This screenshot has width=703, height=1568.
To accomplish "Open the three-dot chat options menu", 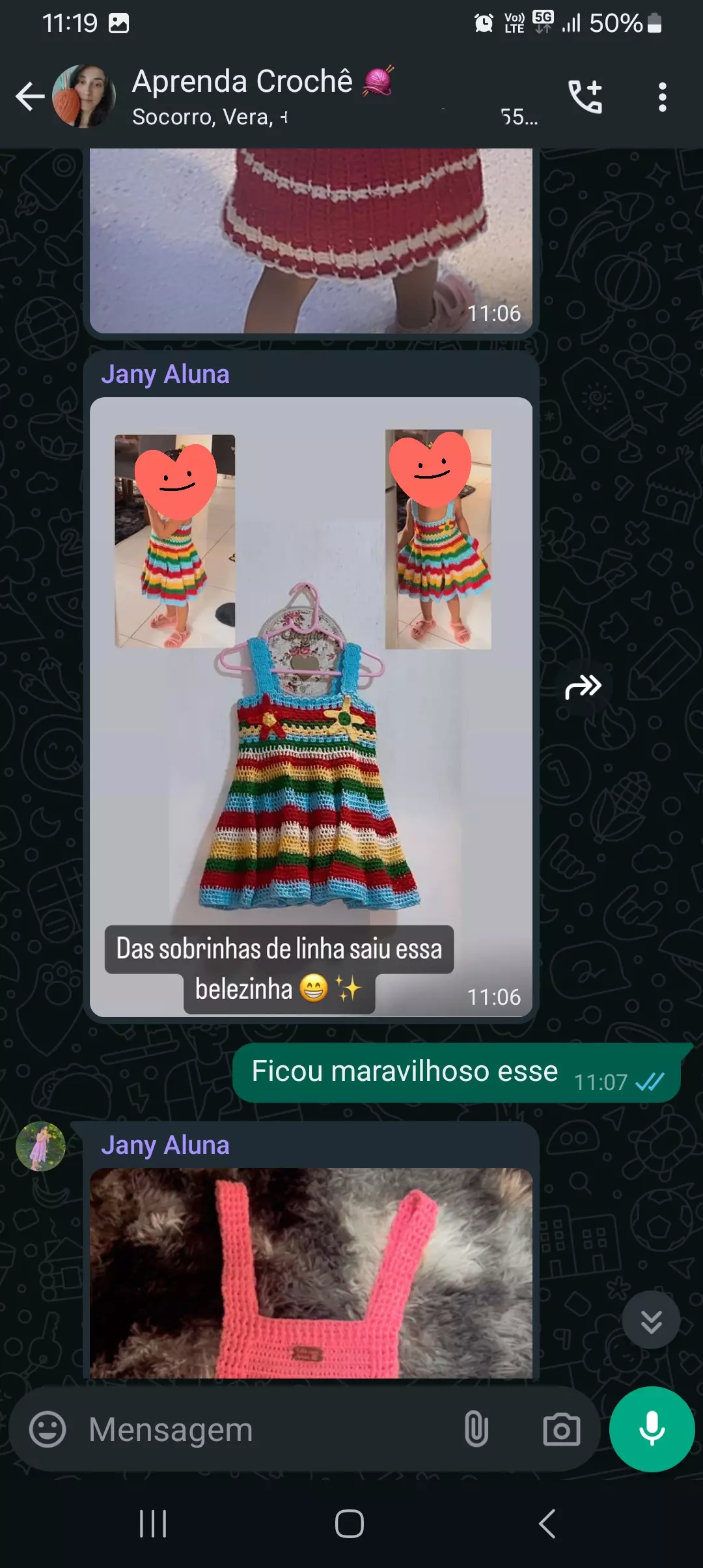I will pyautogui.click(x=662, y=96).
